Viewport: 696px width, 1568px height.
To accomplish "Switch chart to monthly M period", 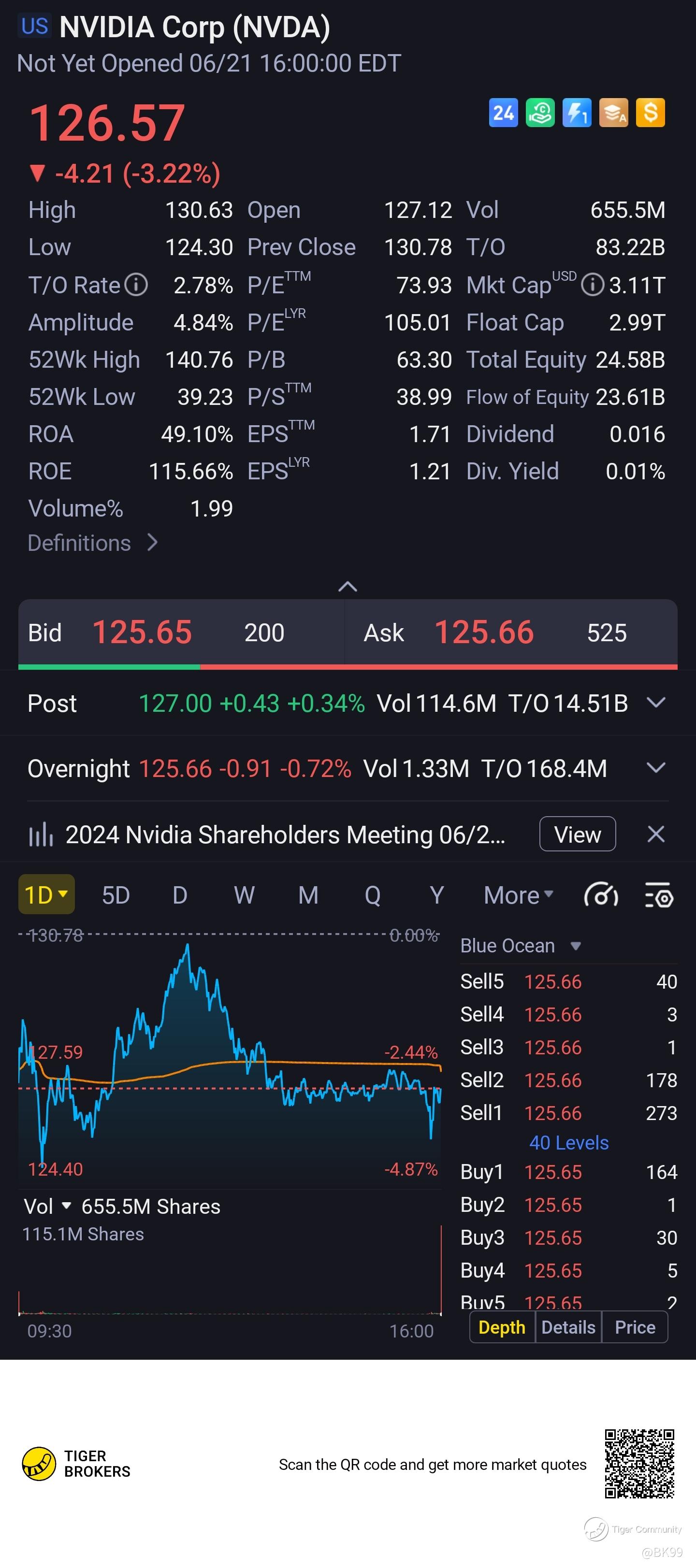I will (x=308, y=895).
